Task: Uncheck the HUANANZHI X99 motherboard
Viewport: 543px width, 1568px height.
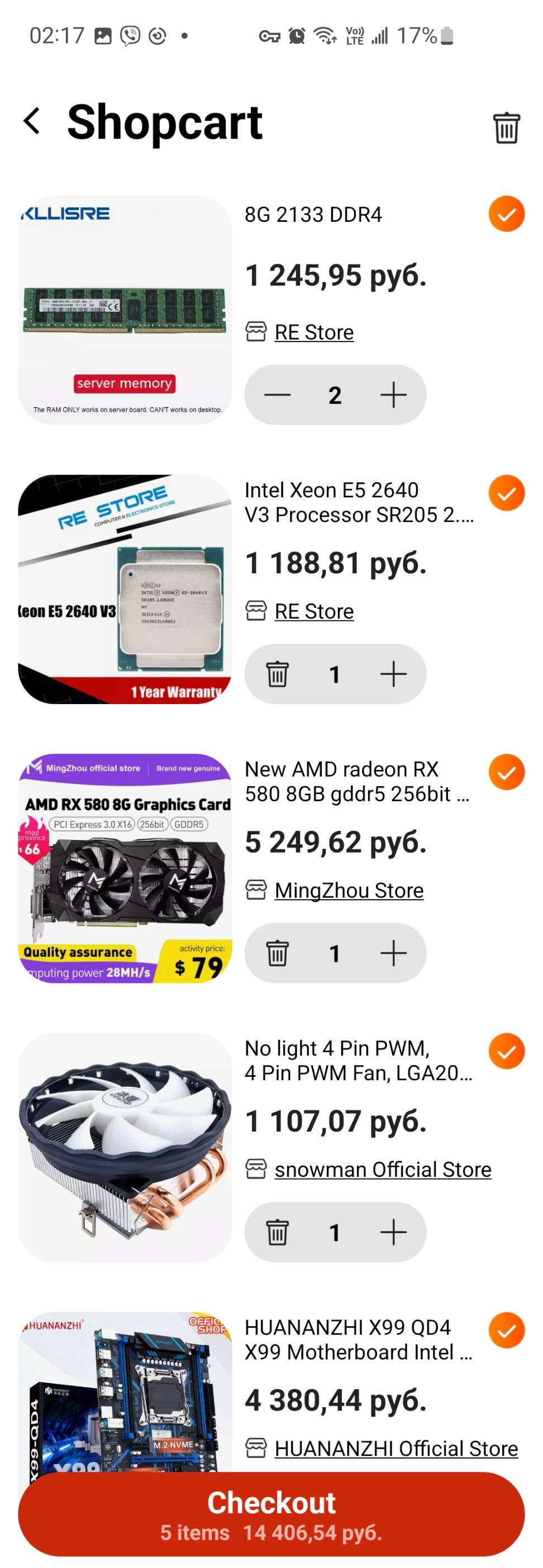Action: [x=506, y=1331]
